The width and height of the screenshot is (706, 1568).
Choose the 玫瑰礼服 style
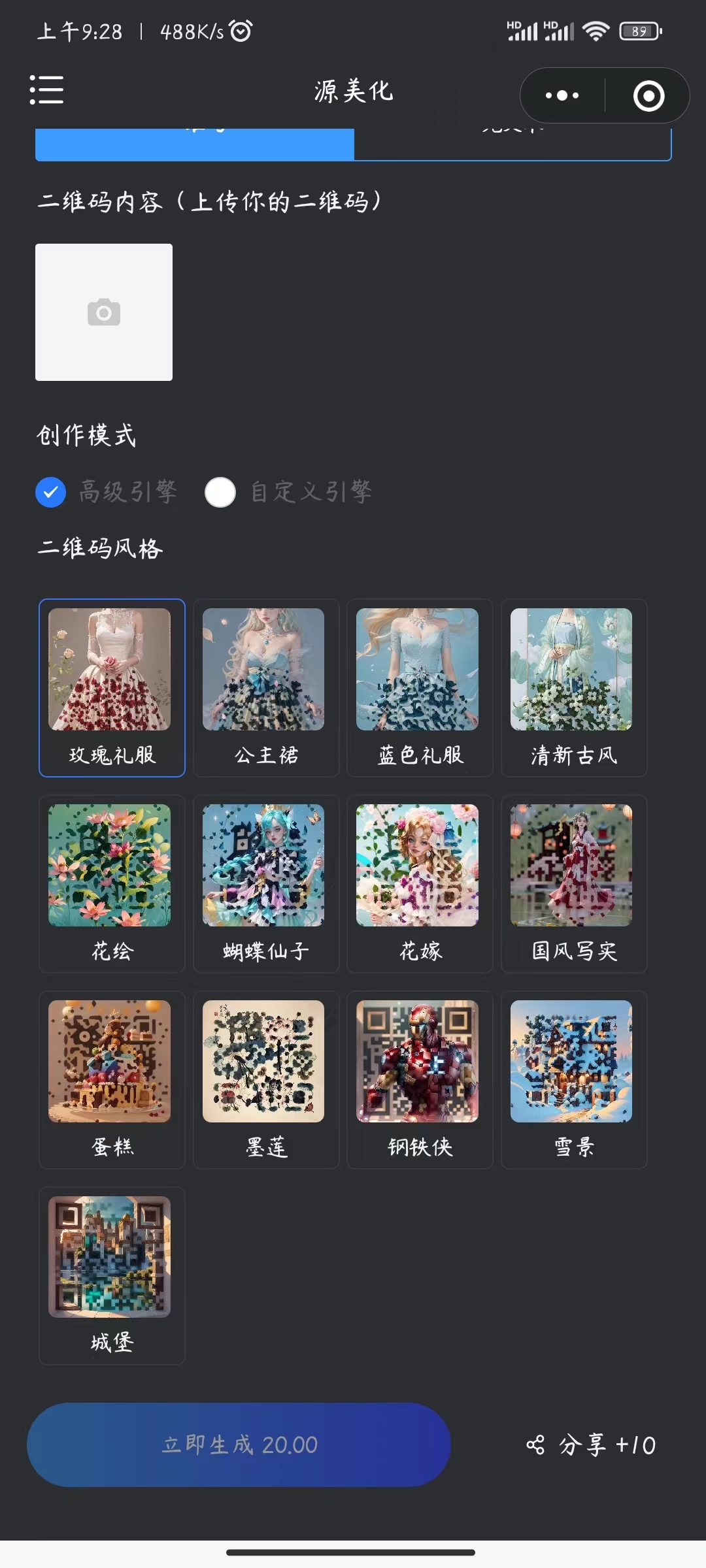112,687
